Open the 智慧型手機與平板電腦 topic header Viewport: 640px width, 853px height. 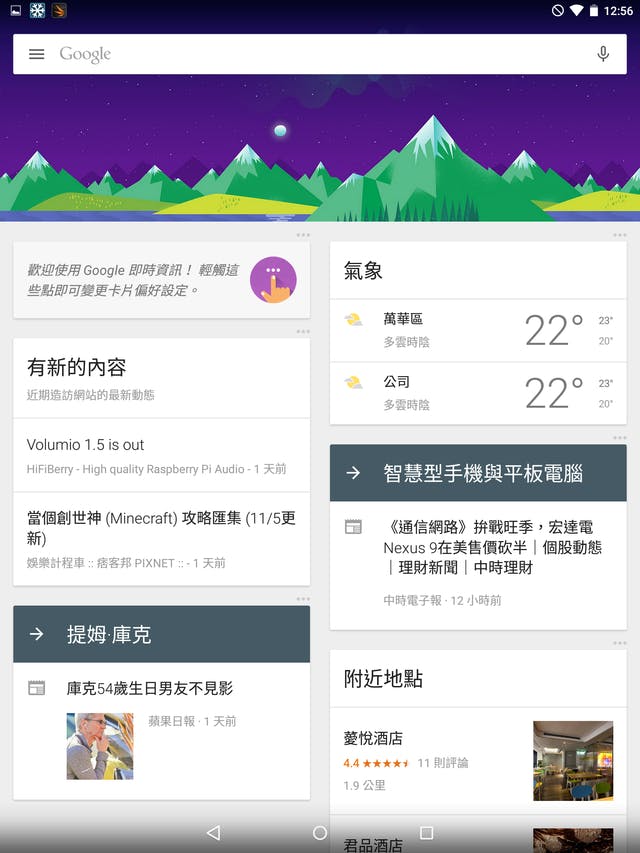click(x=478, y=473)
